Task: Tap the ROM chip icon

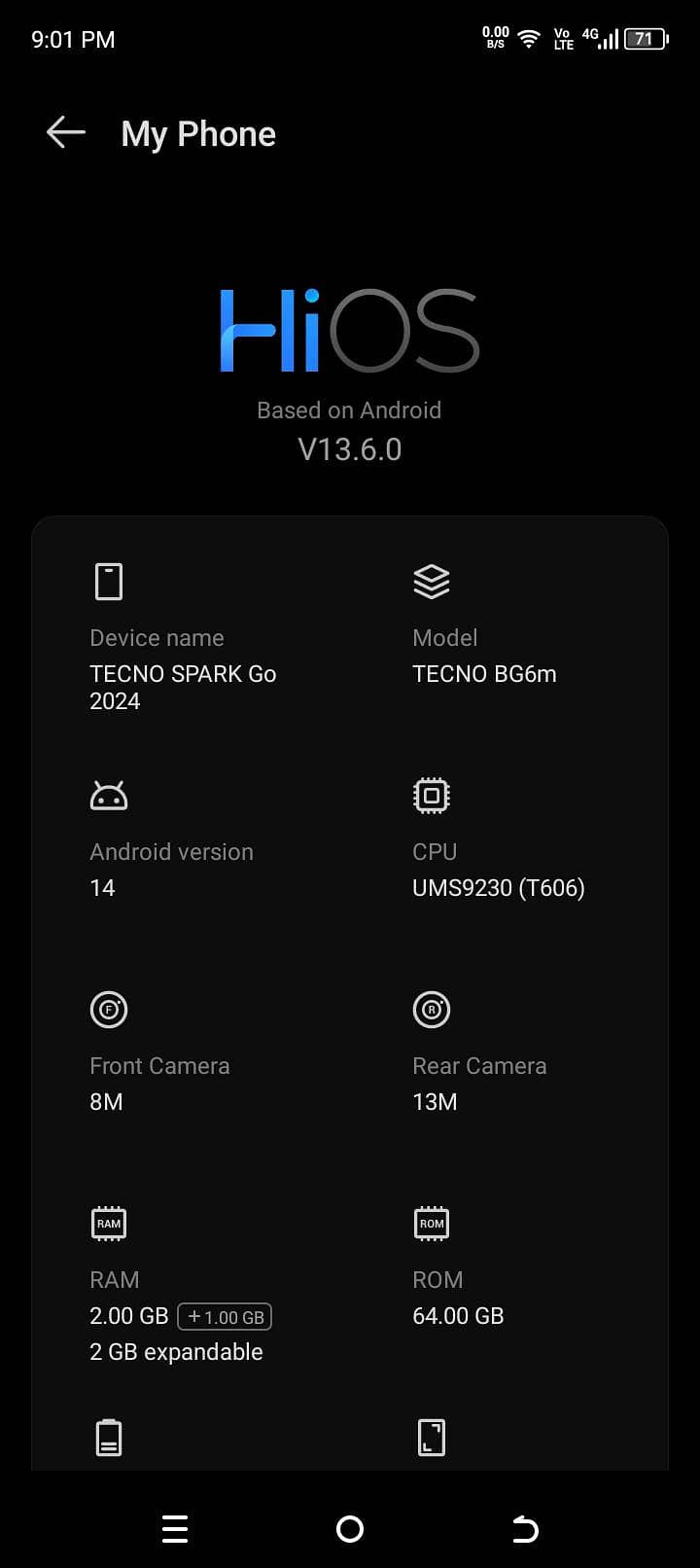Action: click(432, 1223)
